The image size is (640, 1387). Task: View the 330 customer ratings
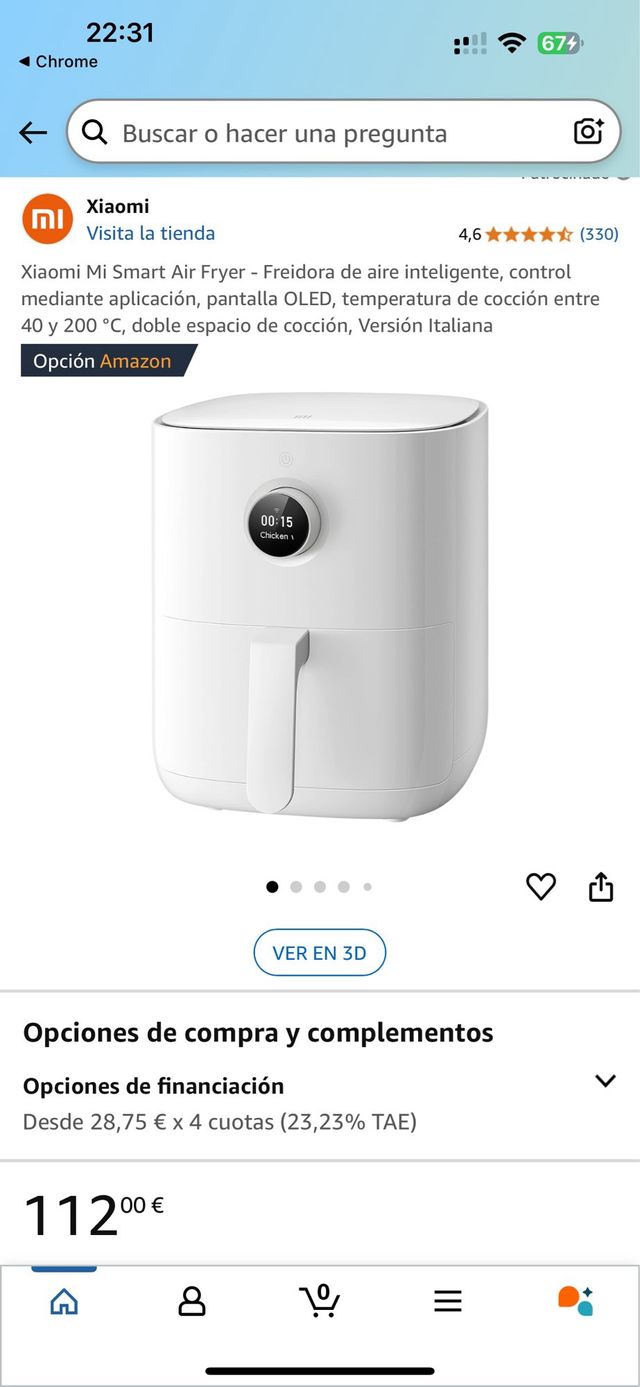(x=599, y=234)
